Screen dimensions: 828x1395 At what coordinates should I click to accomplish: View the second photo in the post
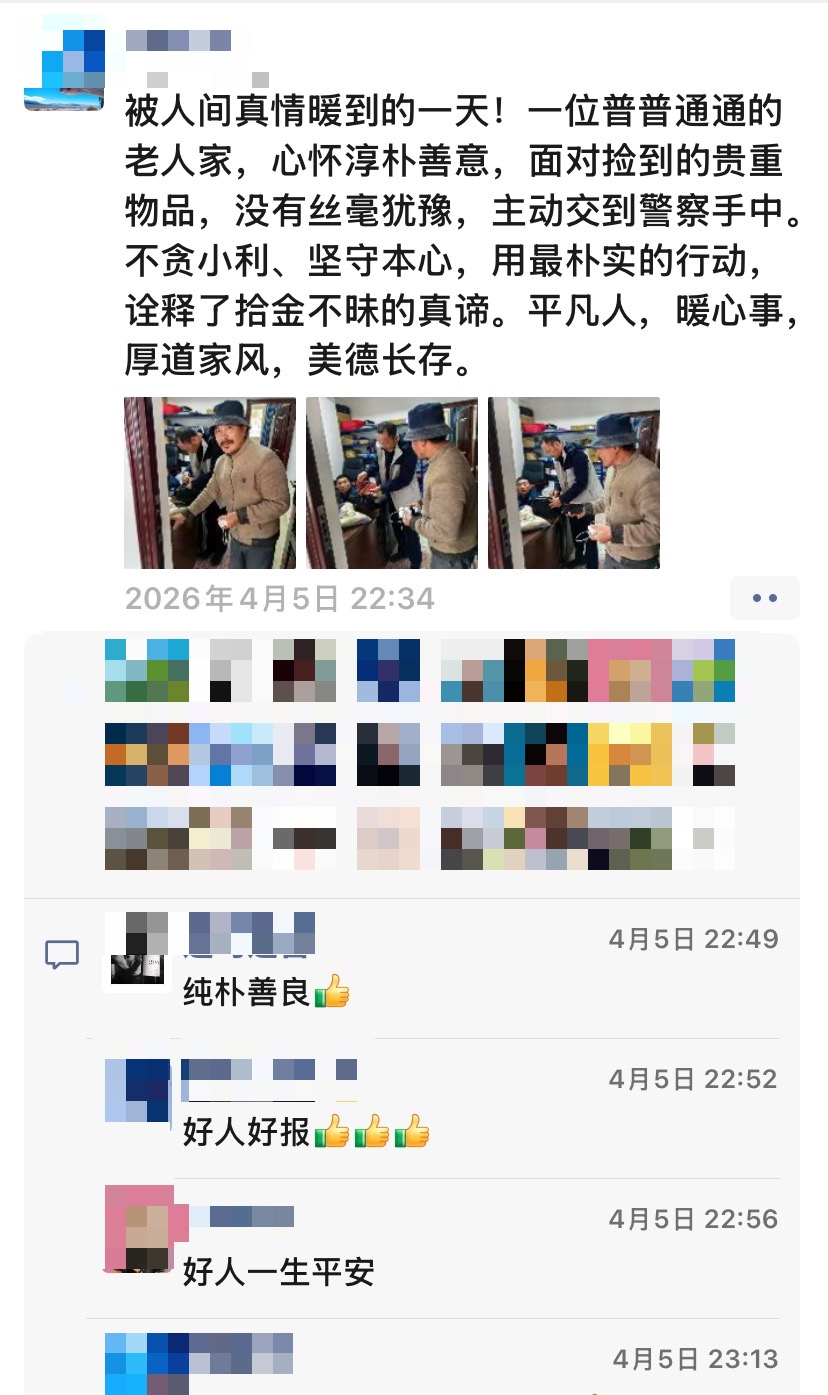[x=392, y=483]
